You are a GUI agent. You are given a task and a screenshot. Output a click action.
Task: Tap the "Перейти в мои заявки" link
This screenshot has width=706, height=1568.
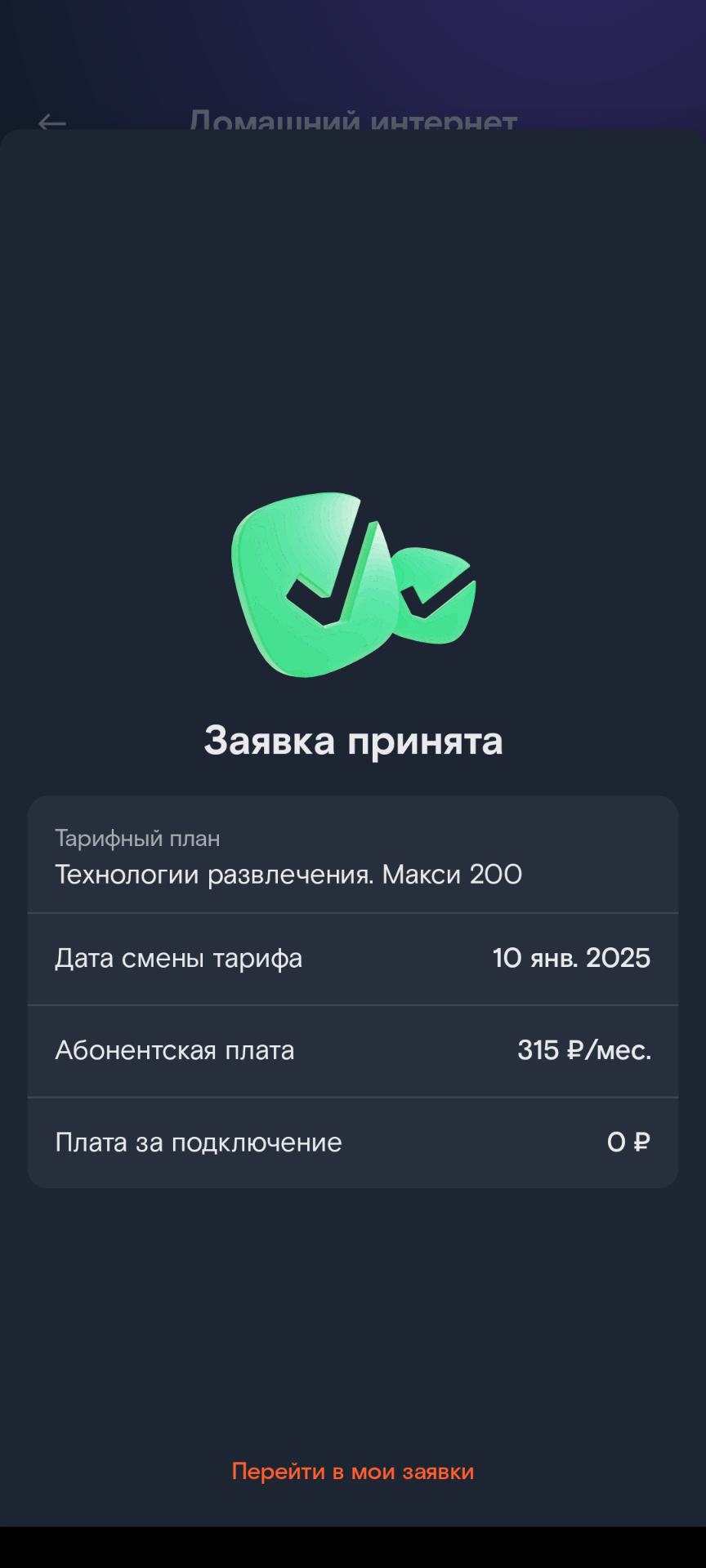coord(353,1472)
